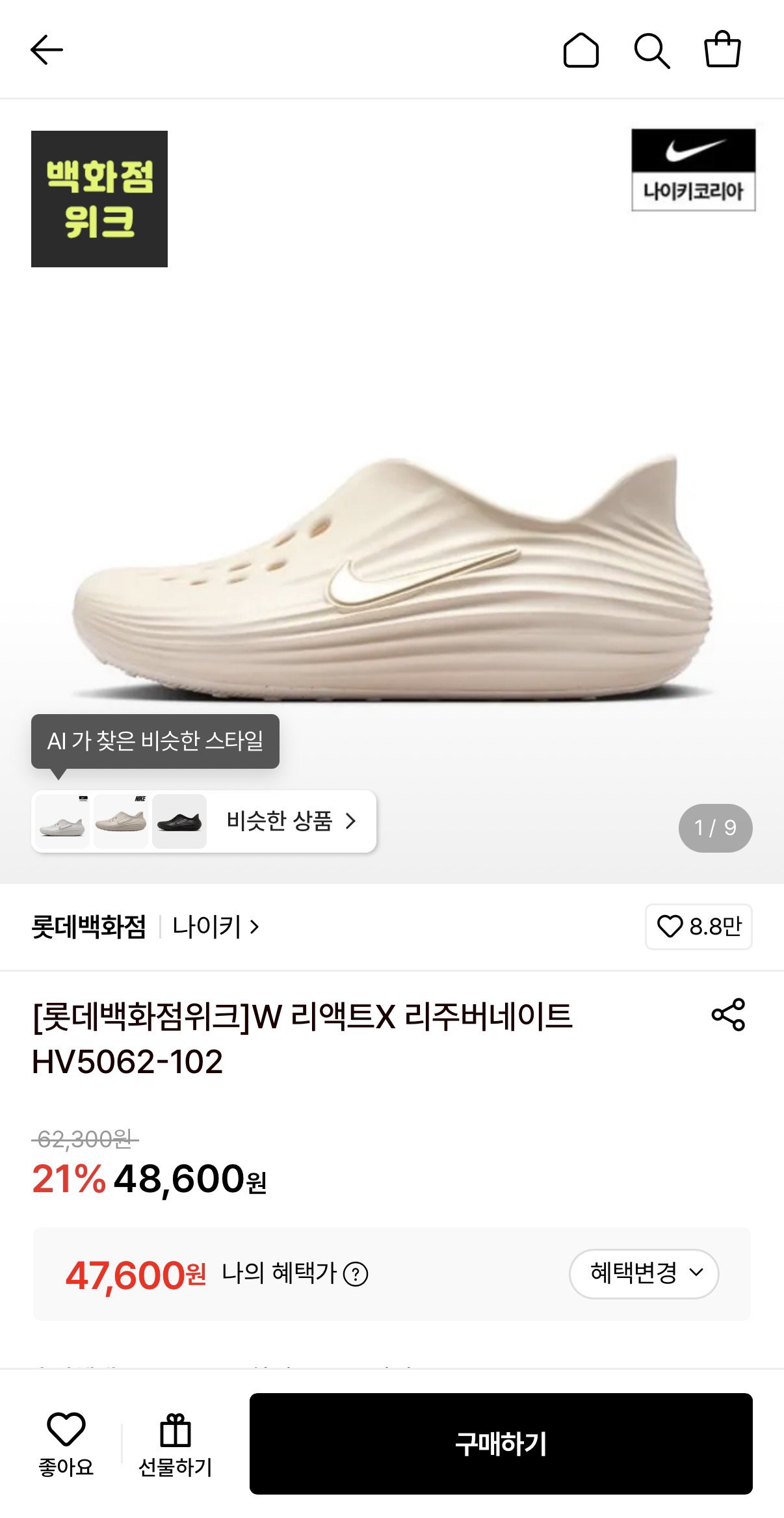Open the 나의 혜택가 question mark help
784x1518 pixels.
click(356, 1274)
